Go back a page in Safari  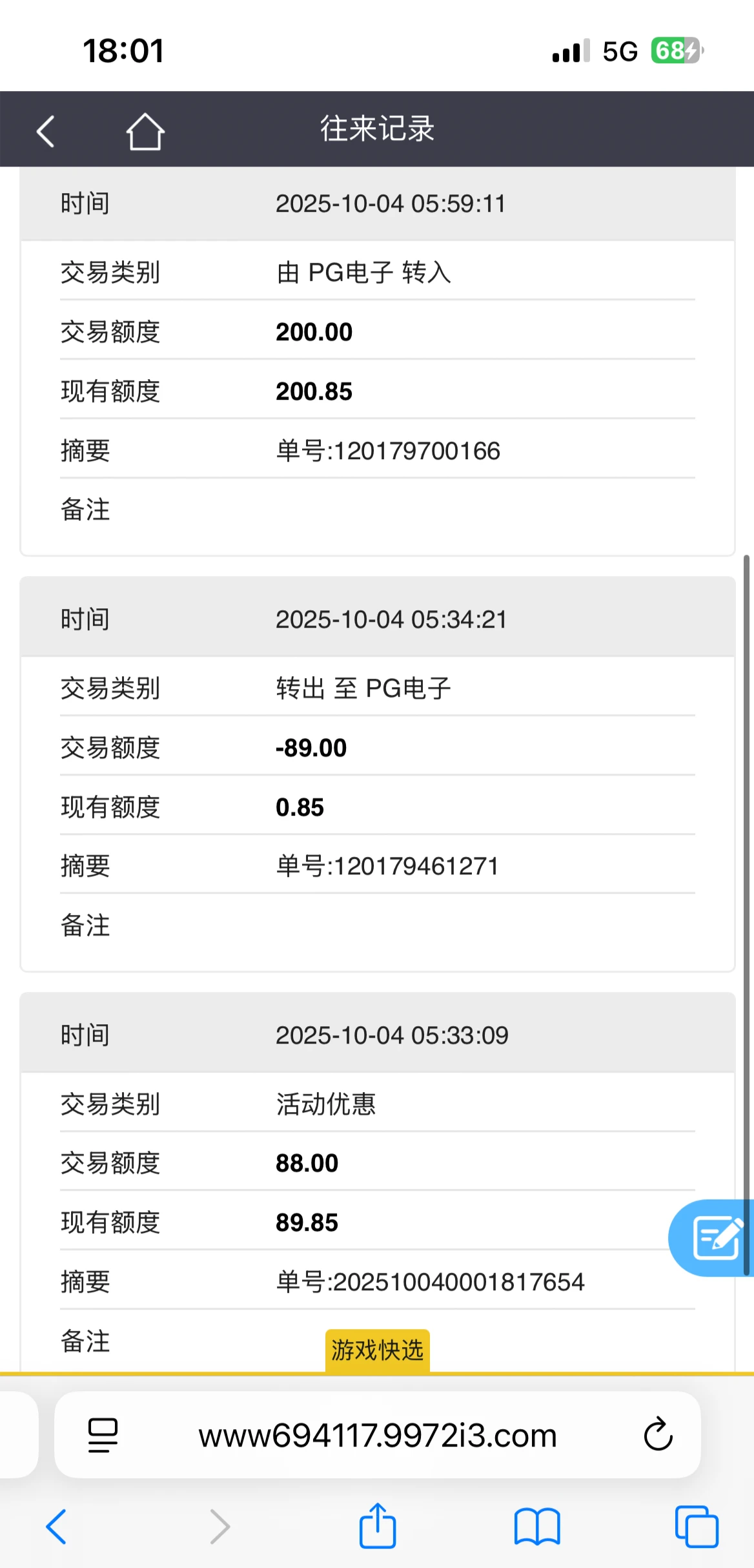coord(57,1527)
